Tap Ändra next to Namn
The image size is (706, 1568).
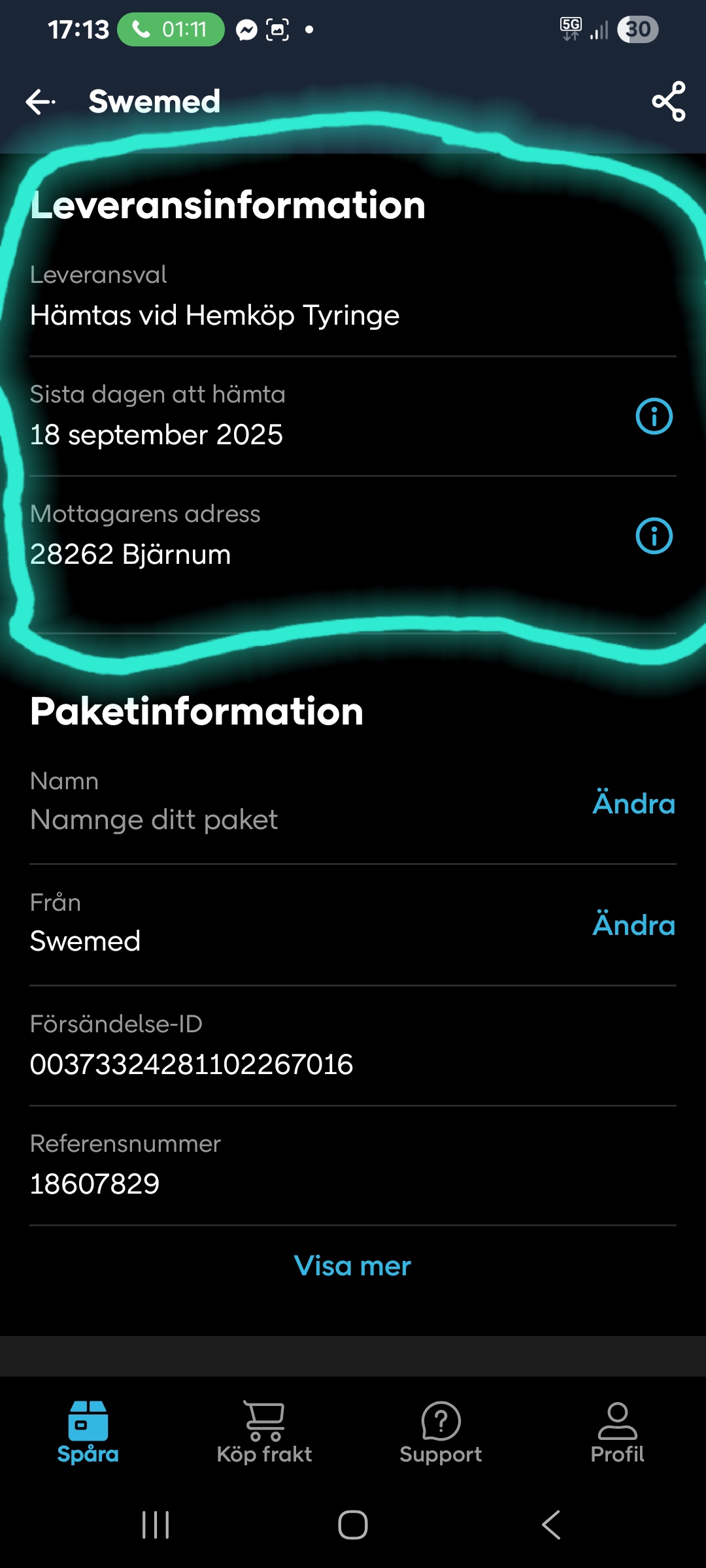[x=633, y=804]
